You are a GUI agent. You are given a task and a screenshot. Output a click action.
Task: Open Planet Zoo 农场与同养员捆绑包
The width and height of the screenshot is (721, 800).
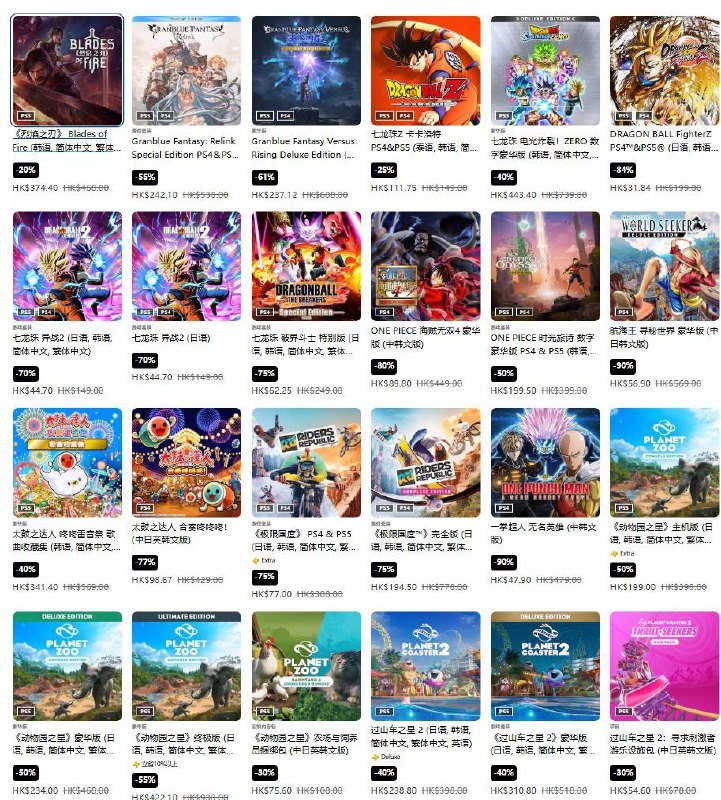(306, 666)
